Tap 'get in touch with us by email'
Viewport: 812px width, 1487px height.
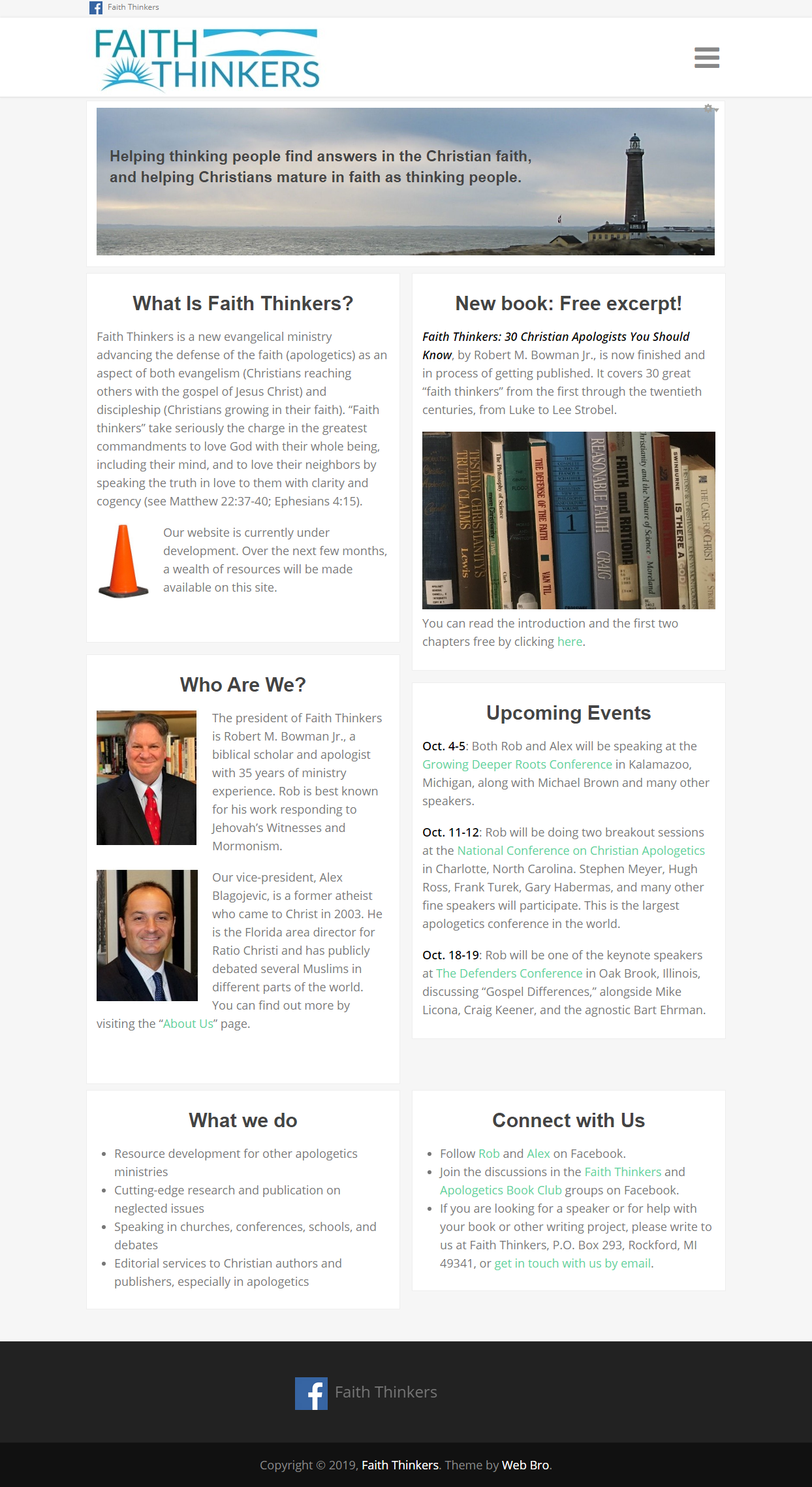coord(572,1263)
